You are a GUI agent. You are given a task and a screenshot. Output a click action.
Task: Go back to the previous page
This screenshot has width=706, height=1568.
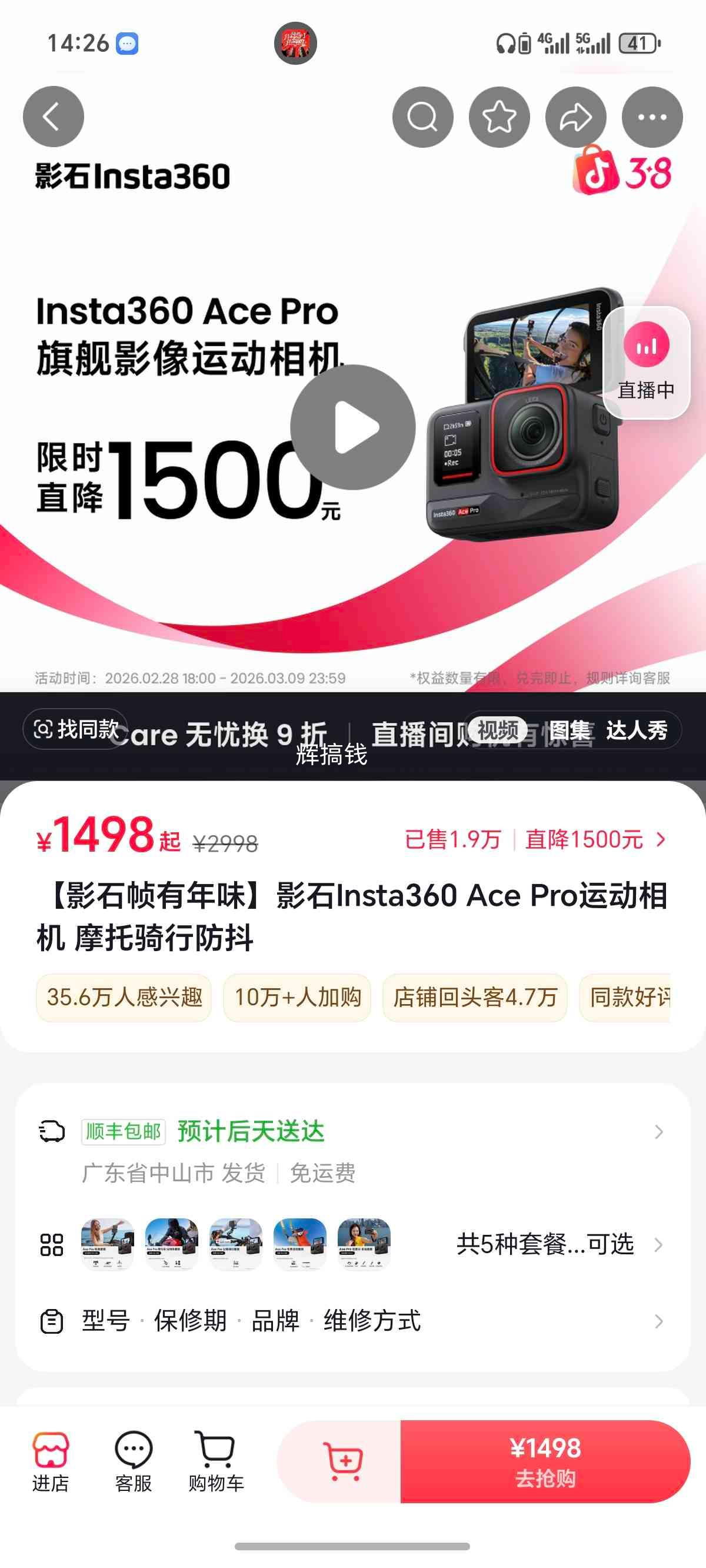coord(53,117)
